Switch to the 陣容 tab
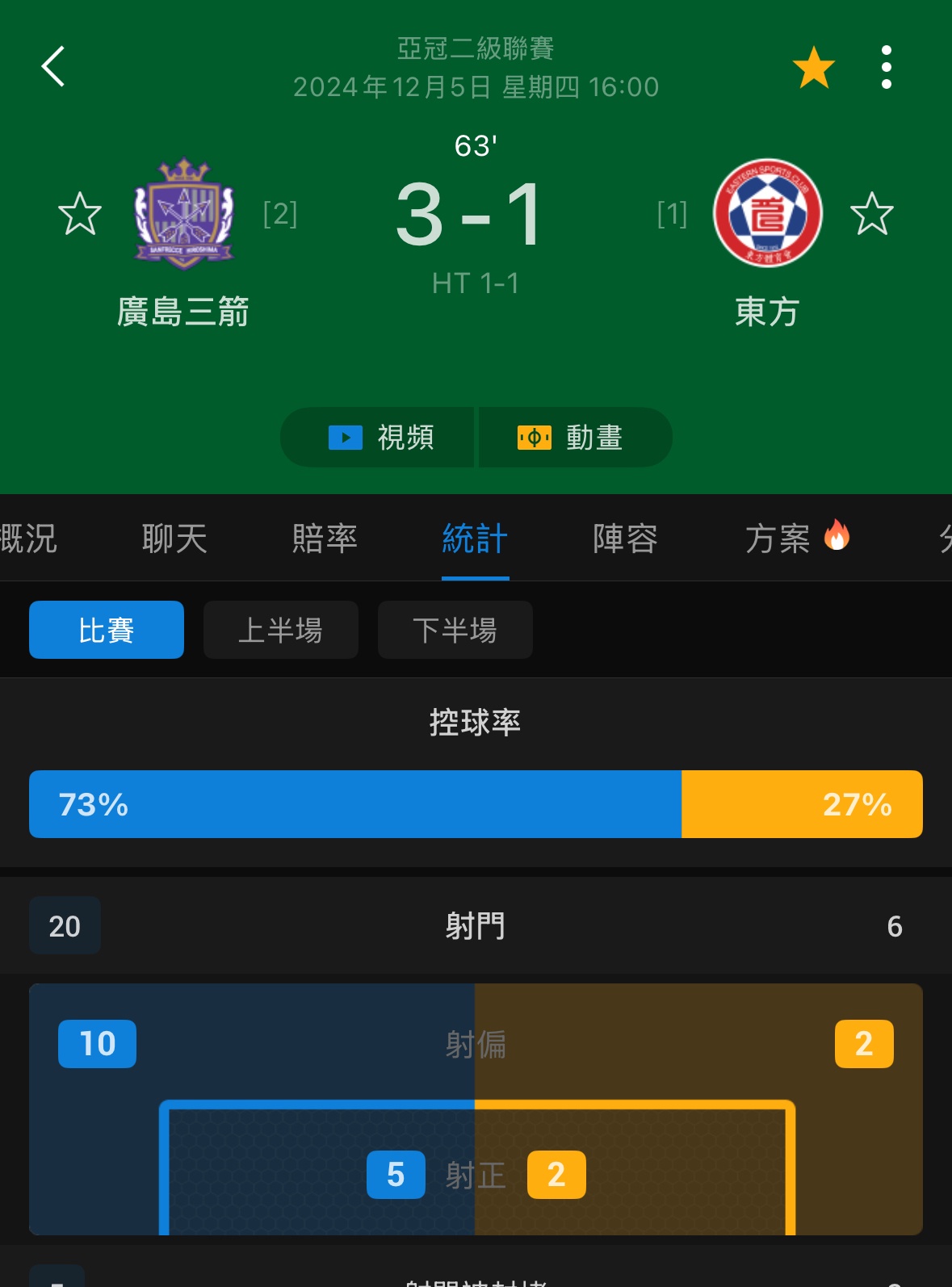Screen dimensions: 952x1287 tap(625, 539)
